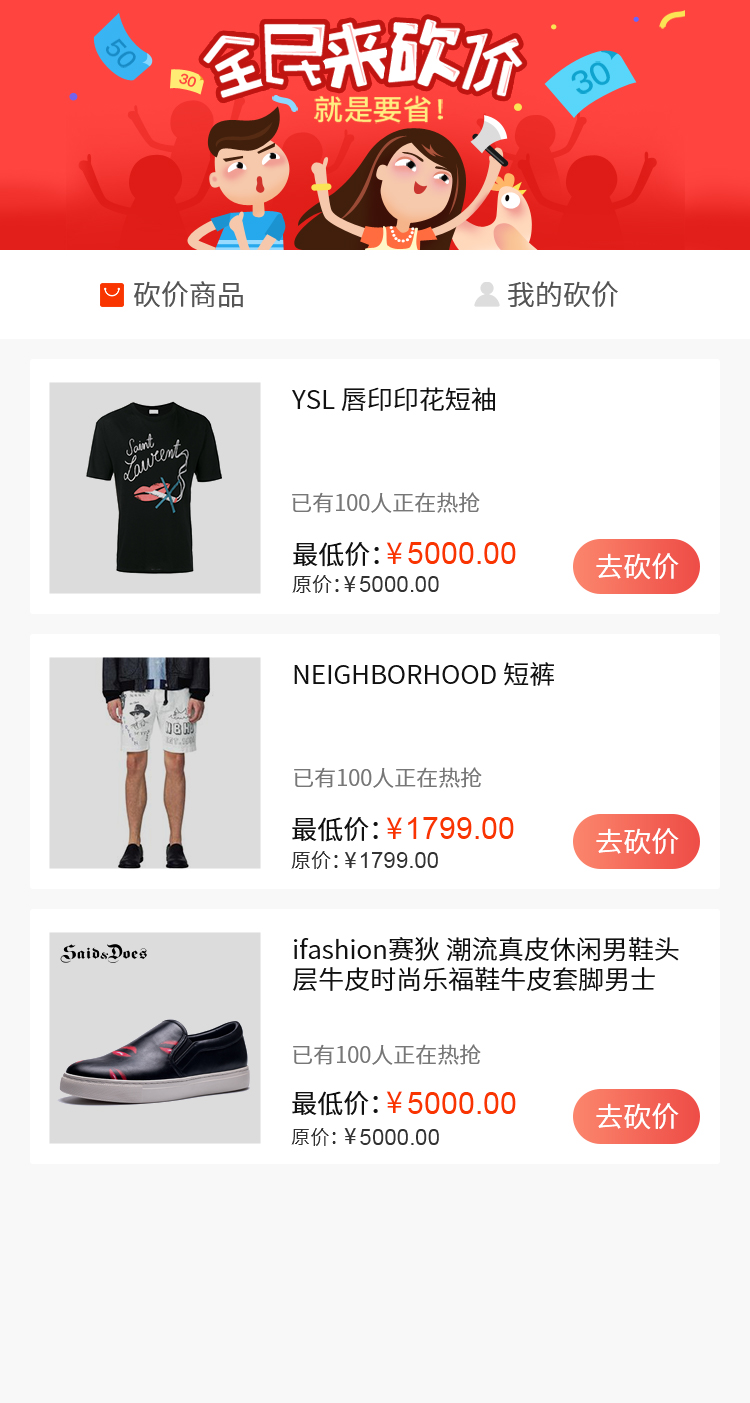Open the NEIGHBORHOOD 短裤 product card

point(155,762)
